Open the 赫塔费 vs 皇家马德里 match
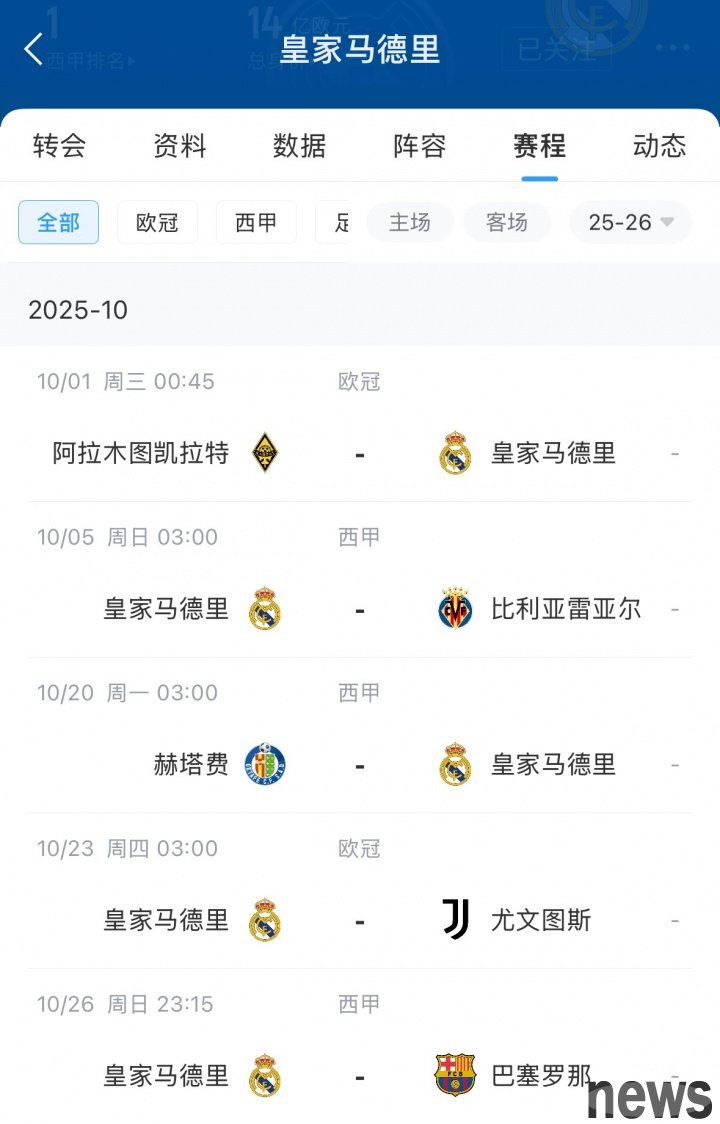Image resolution: width=720 pixels, height=1124 pixels. pyautogui.click(x=360, y=765)
